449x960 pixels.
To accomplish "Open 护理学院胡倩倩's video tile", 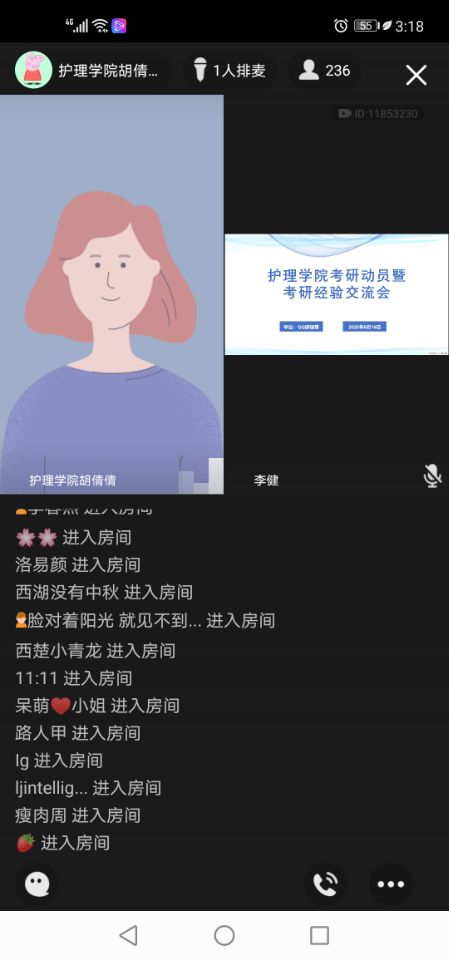I will [111, 294].
